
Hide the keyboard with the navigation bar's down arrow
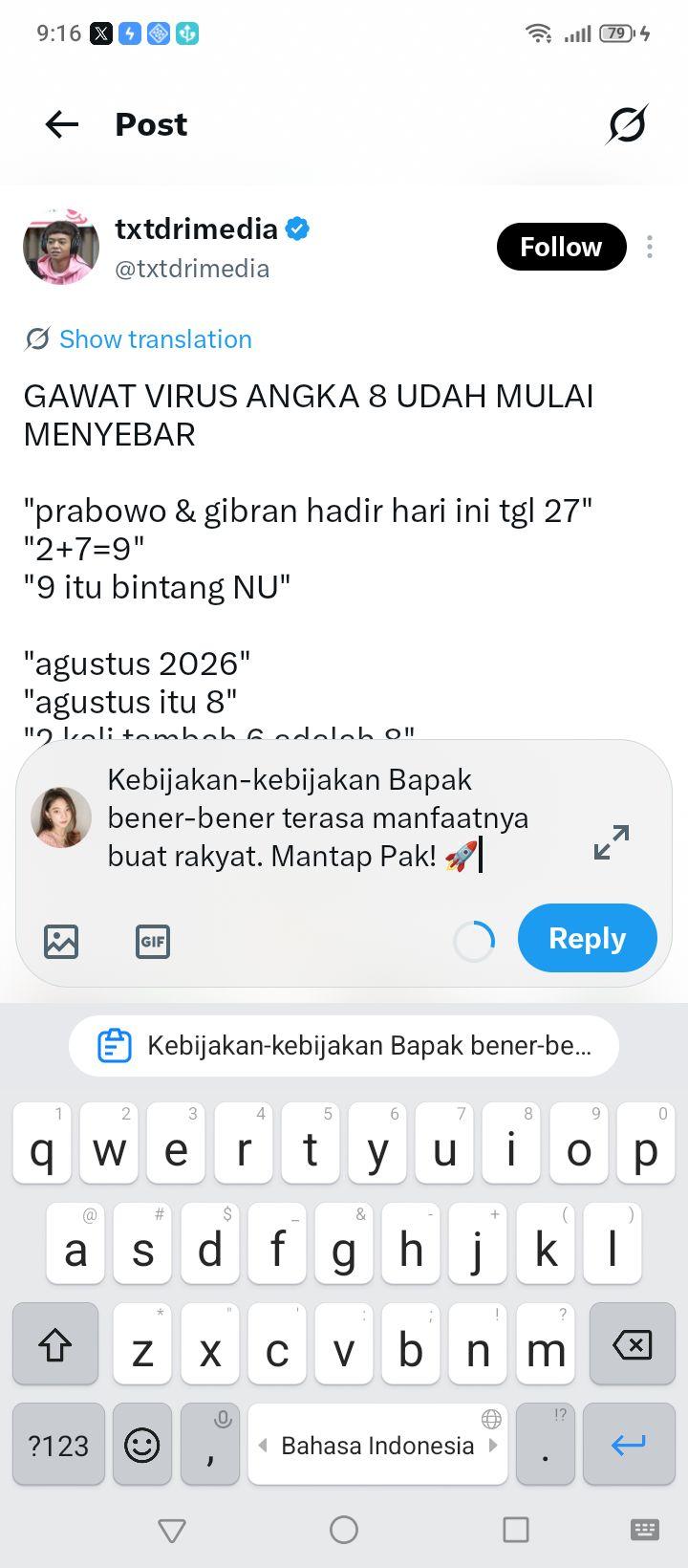coord(172,1531)
